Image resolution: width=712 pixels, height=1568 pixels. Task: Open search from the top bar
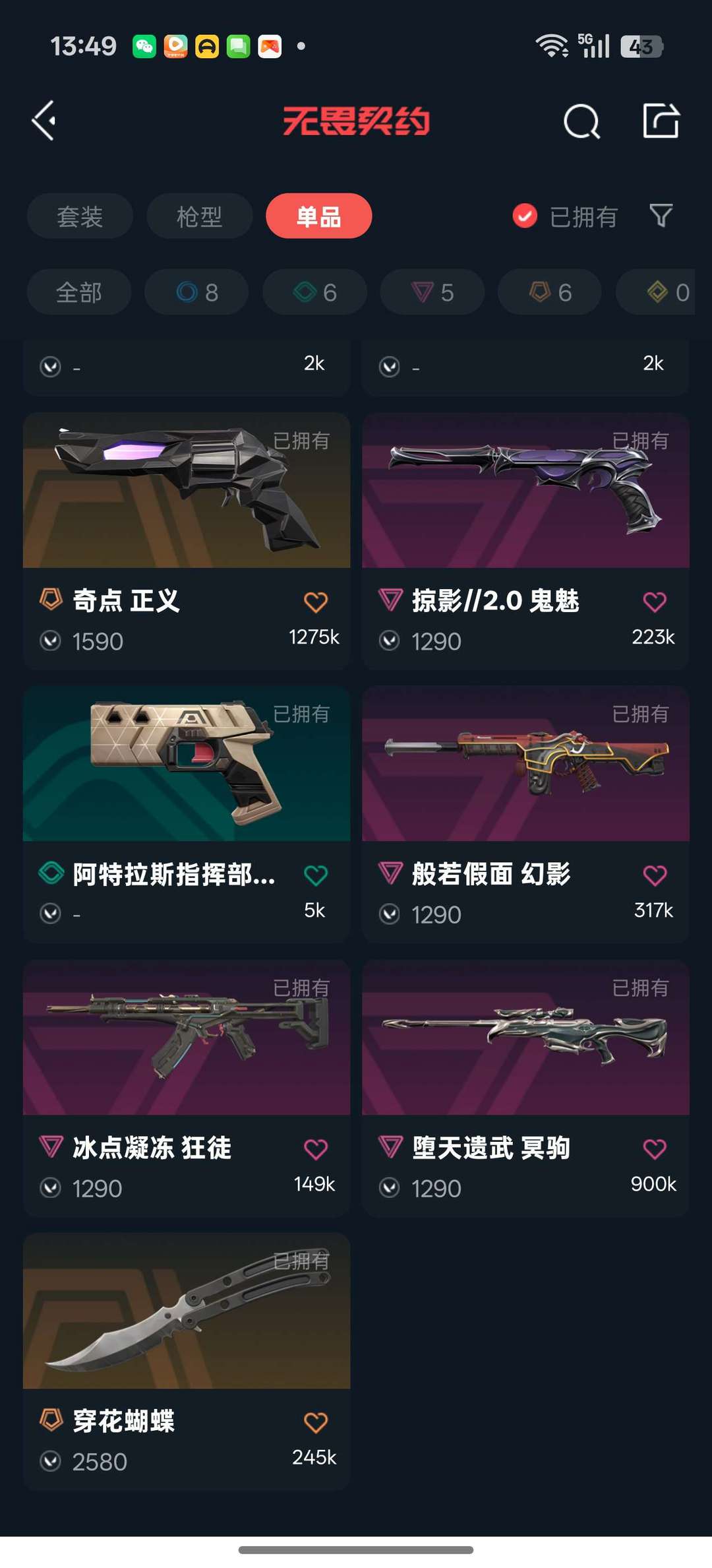point(583,121)
